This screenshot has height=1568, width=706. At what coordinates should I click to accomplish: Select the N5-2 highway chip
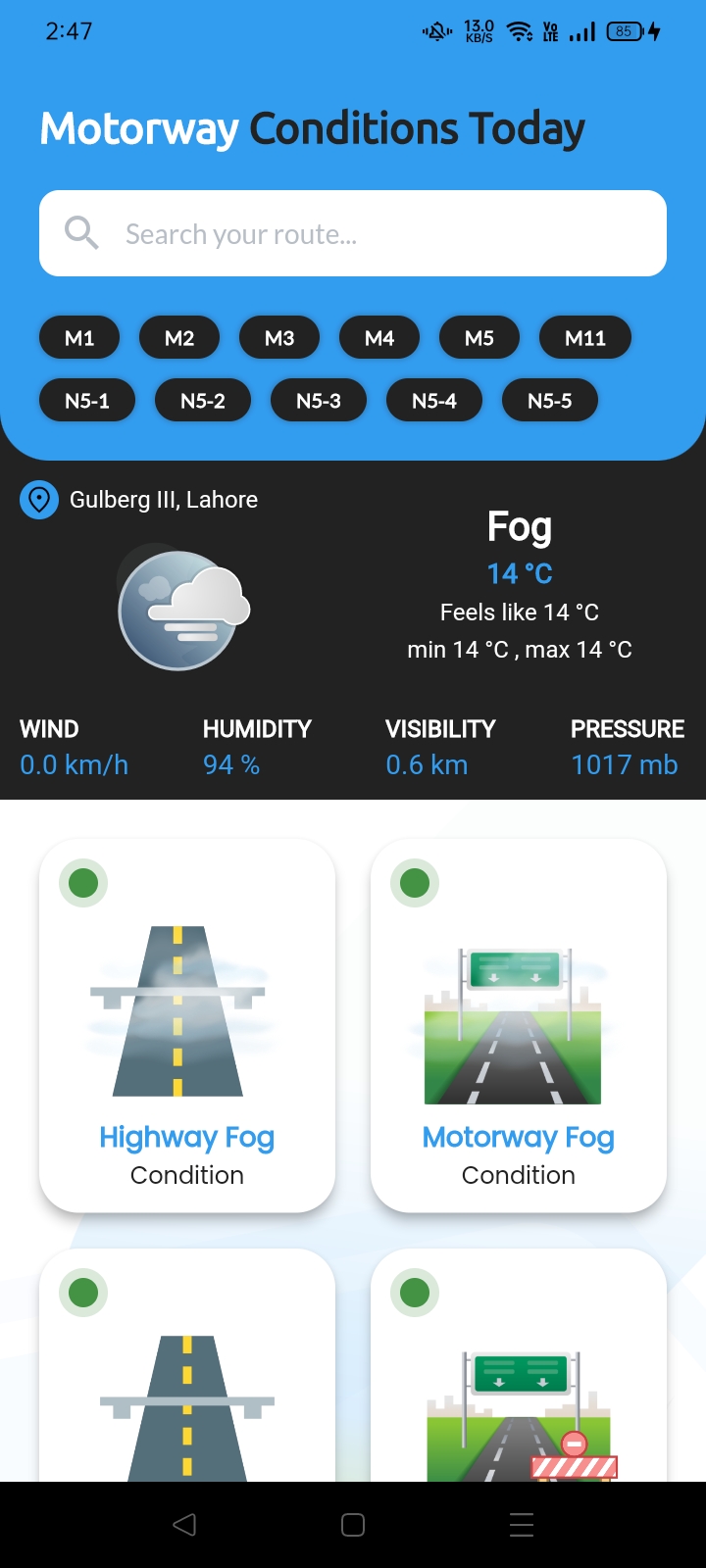[x=203, y=401]
